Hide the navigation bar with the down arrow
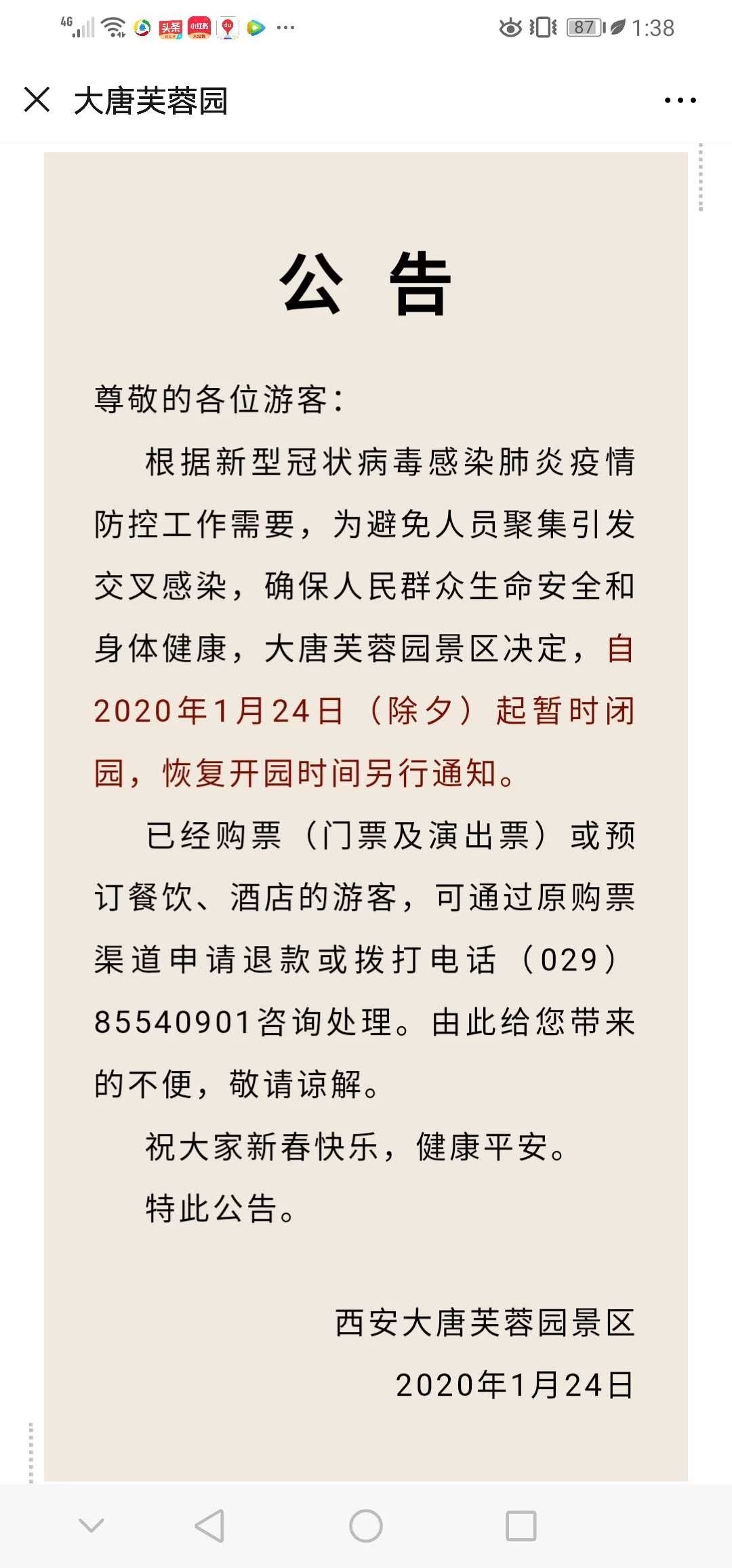The width and height of the screenshot is (732, 1568). [91, 1526]
